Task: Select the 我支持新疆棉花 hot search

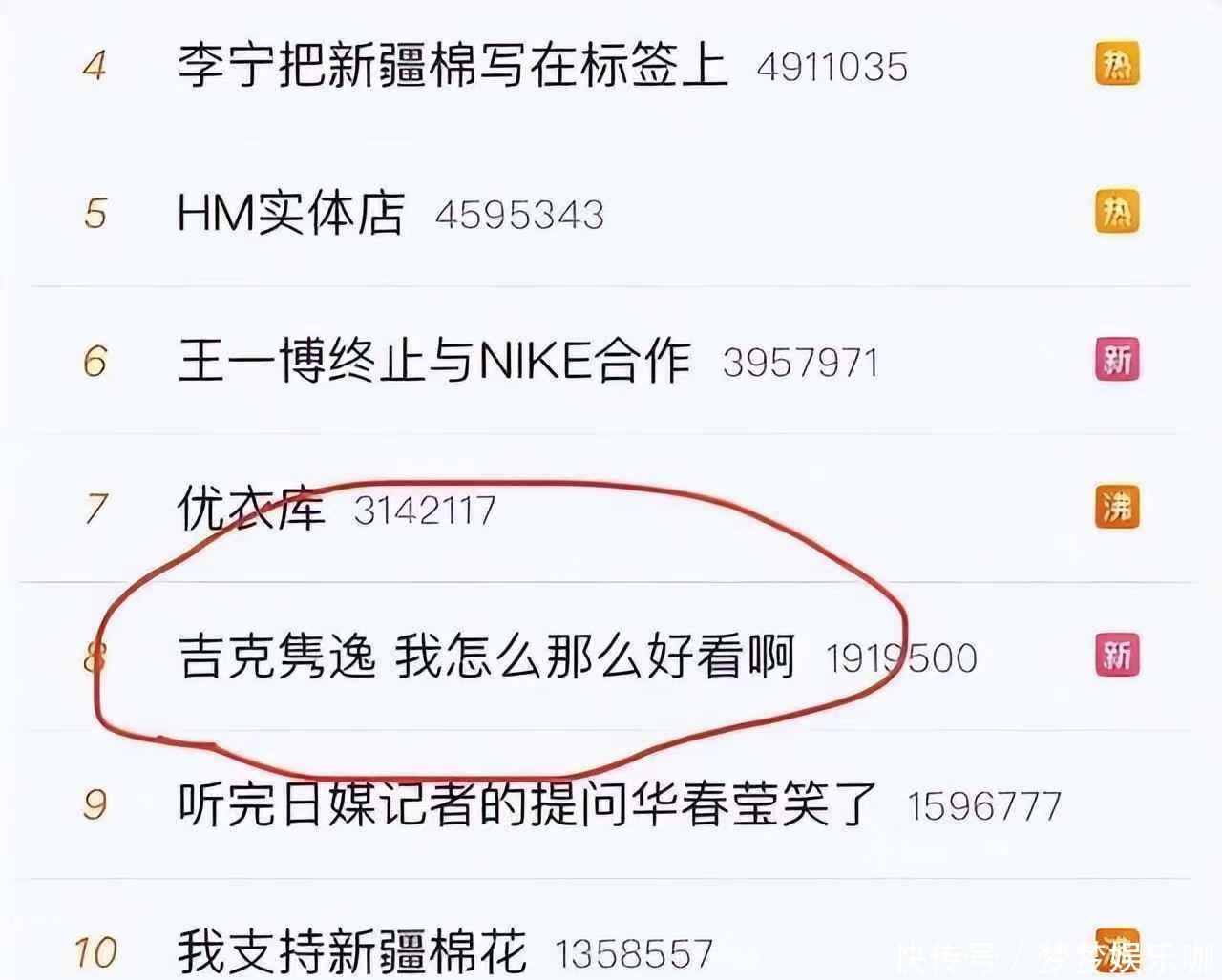Action: tap(351, 950)
